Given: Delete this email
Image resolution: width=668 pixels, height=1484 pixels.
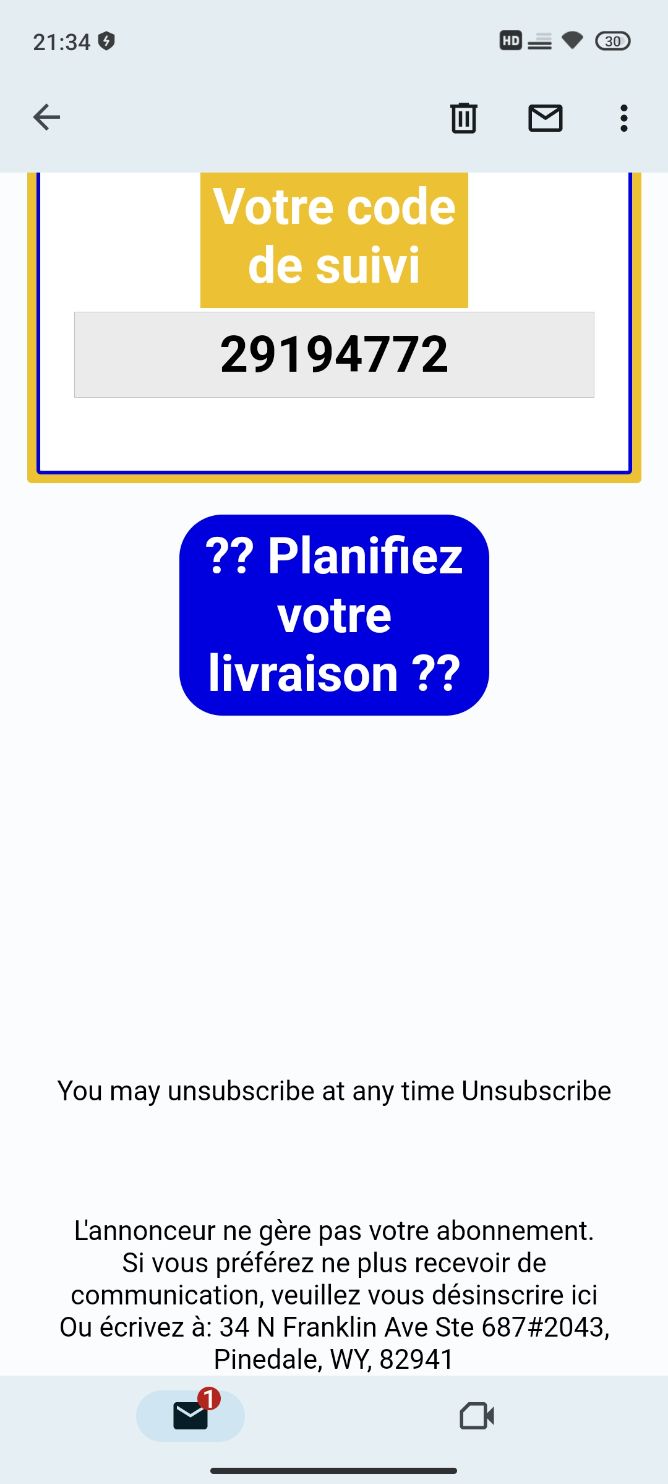Looking at the screenshot, I should tap(463, 118).
